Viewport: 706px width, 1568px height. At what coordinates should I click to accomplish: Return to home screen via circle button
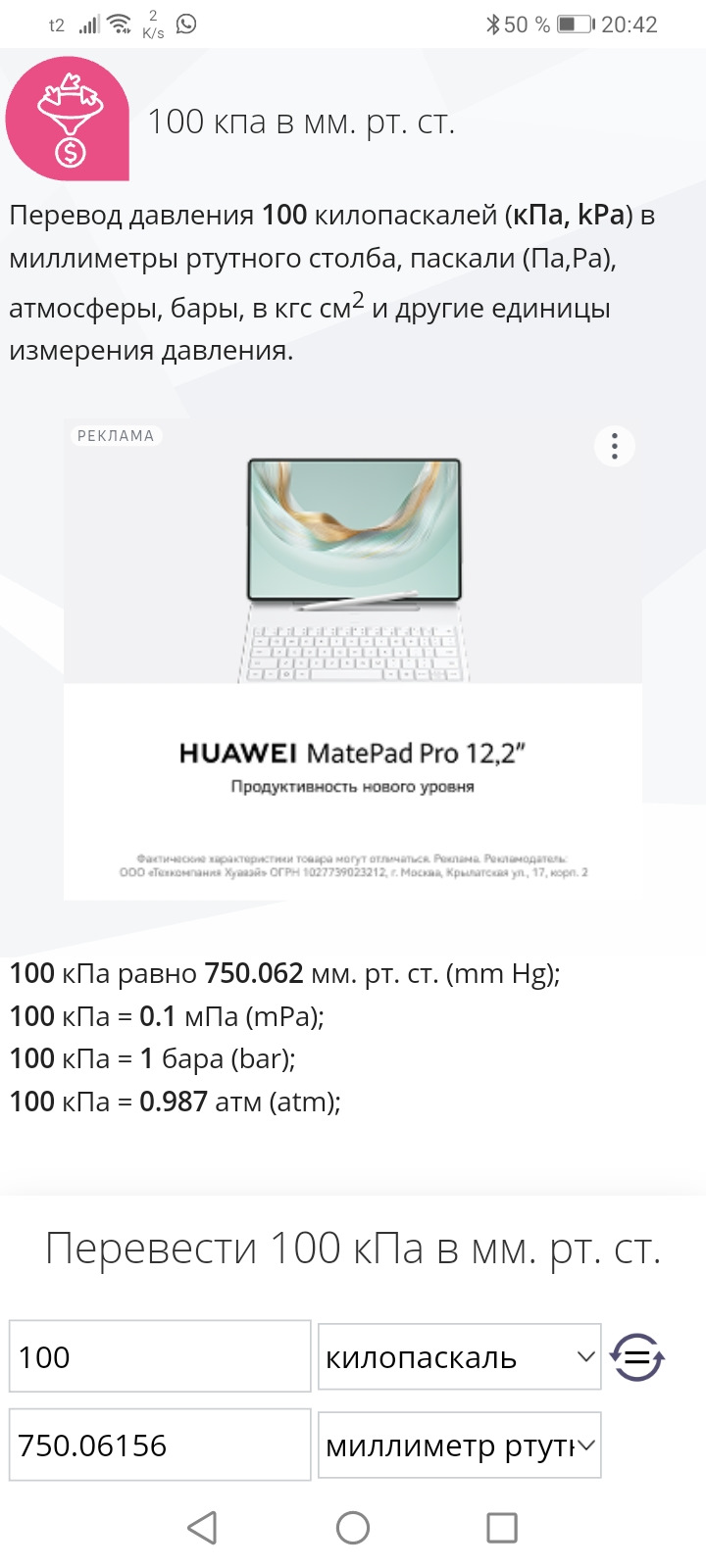pos(353,1527)
